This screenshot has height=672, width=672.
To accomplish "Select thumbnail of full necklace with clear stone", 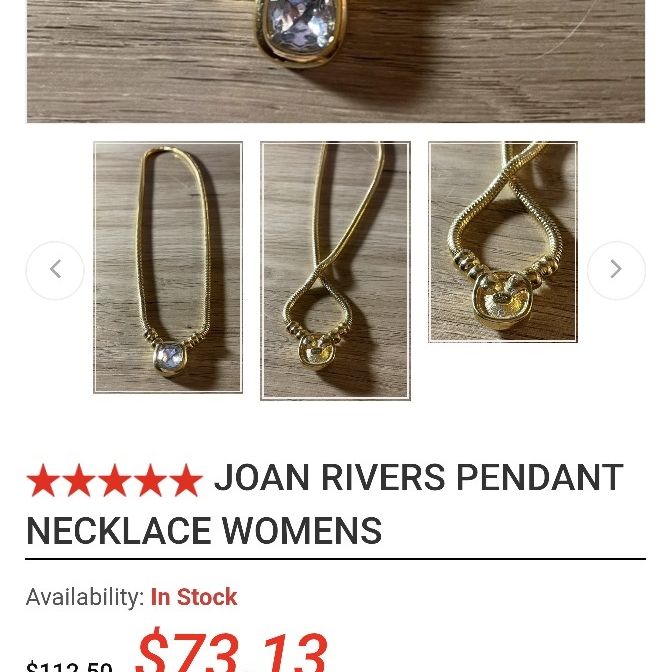I will pyautogui.click(x=168, y=267).
